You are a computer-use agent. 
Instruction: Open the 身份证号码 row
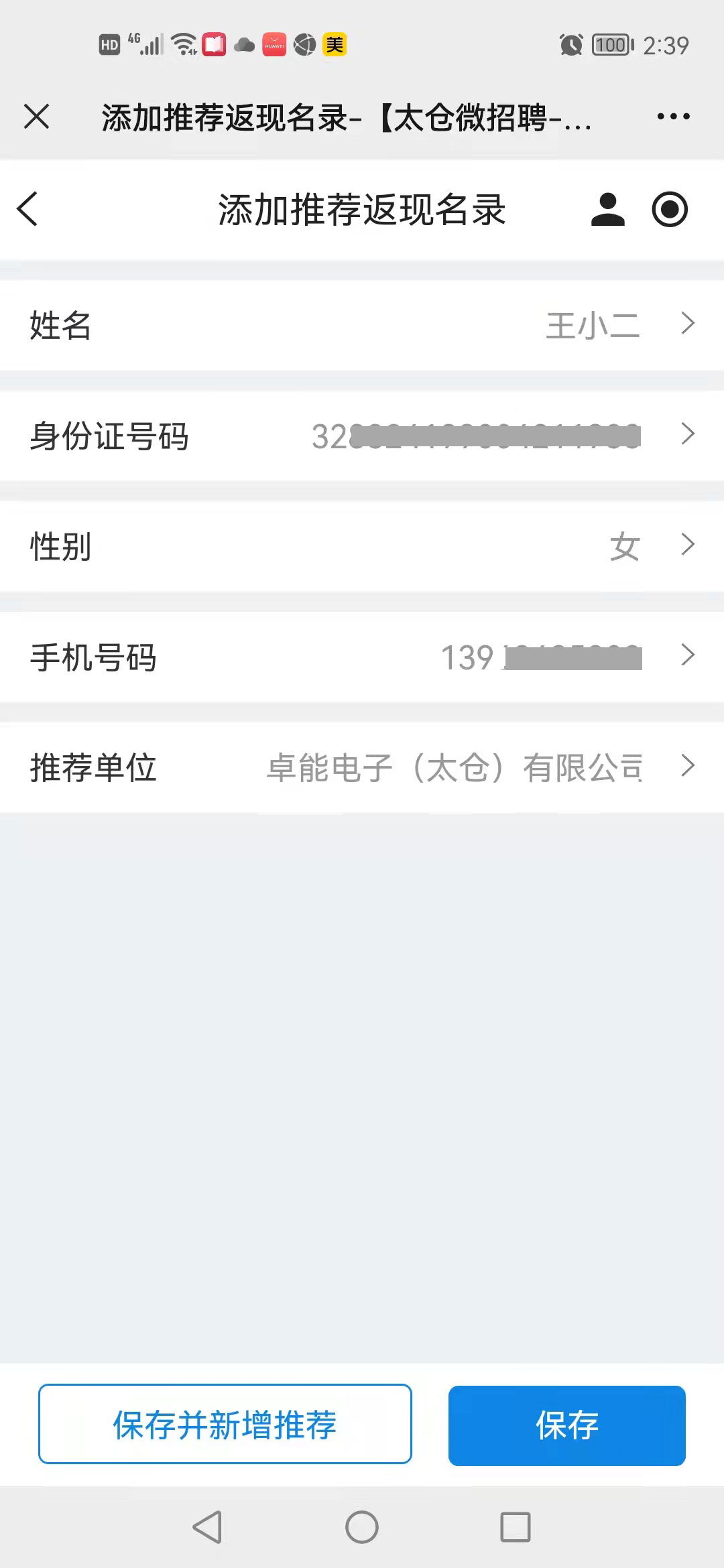362,436
